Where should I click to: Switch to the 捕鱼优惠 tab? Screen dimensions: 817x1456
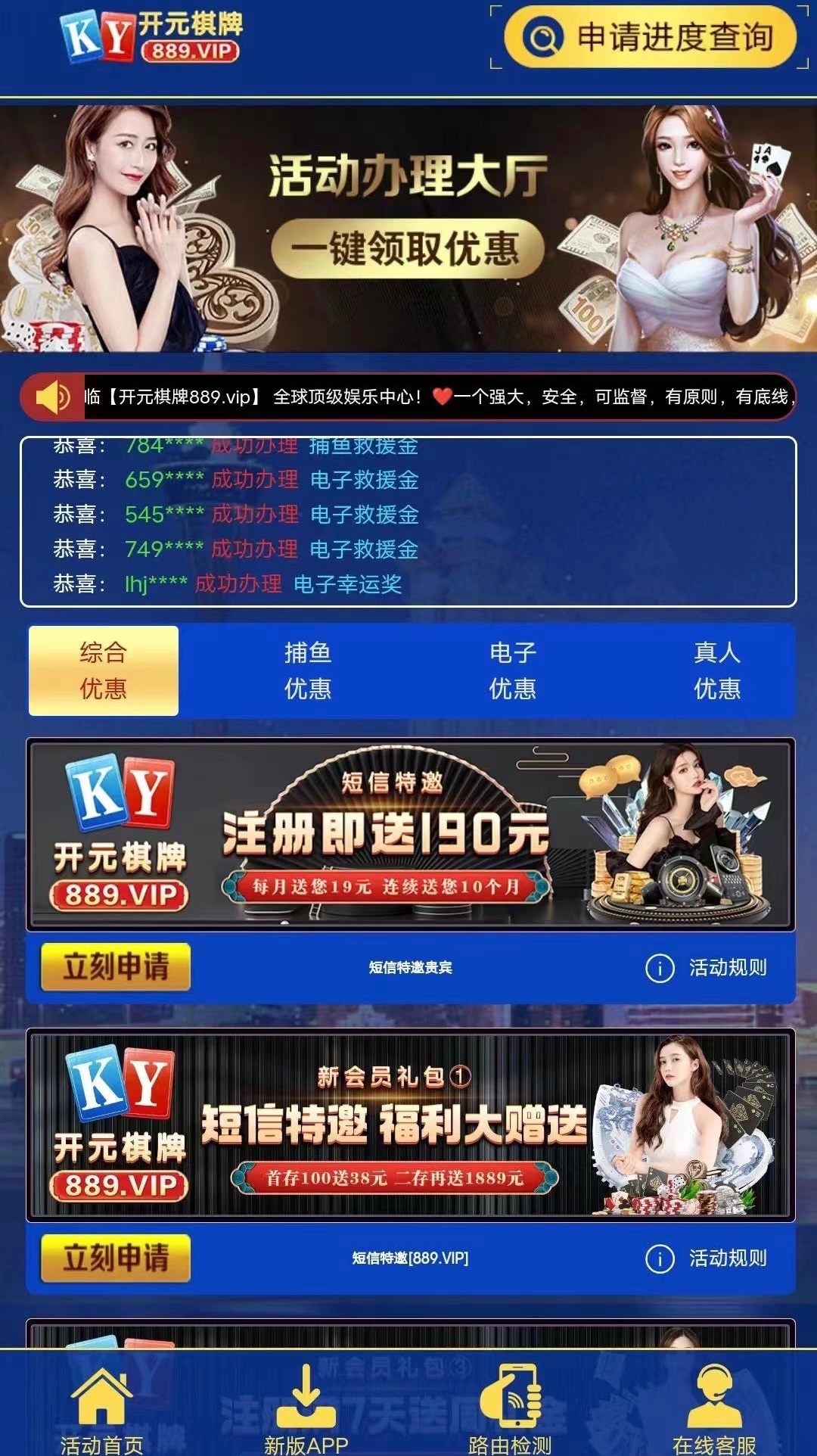point(308,670)
